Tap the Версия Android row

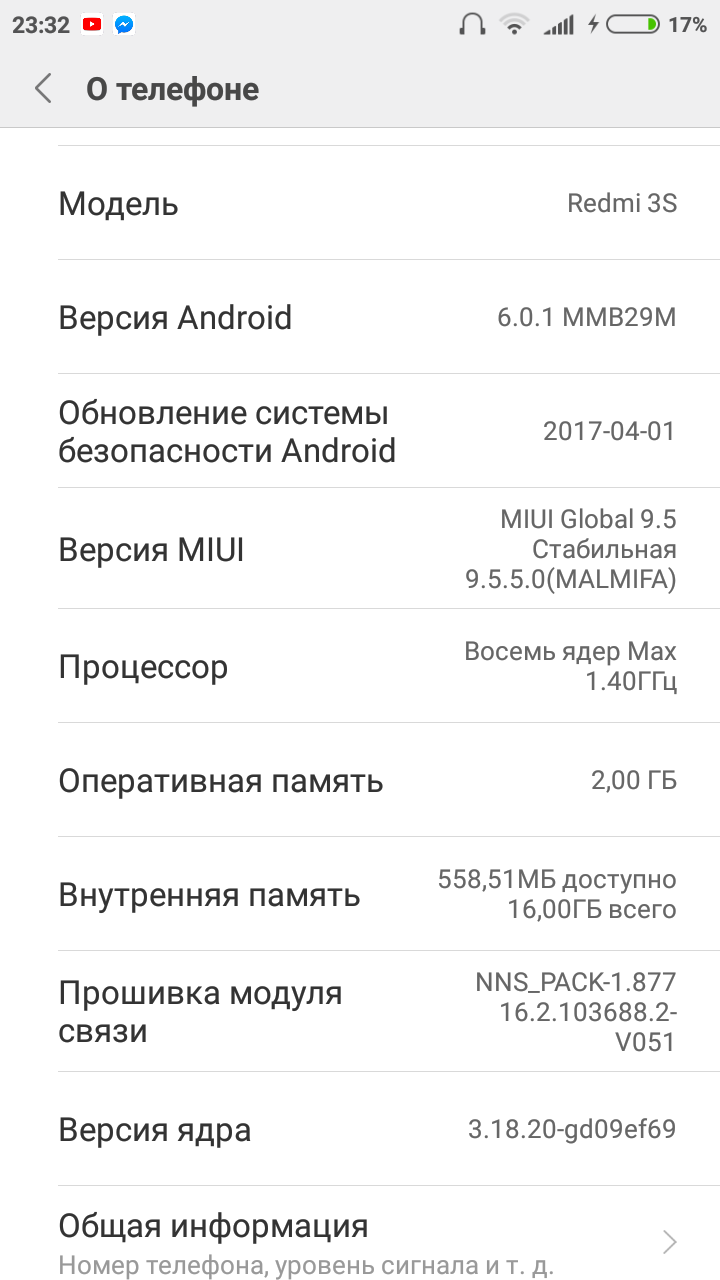360,318
